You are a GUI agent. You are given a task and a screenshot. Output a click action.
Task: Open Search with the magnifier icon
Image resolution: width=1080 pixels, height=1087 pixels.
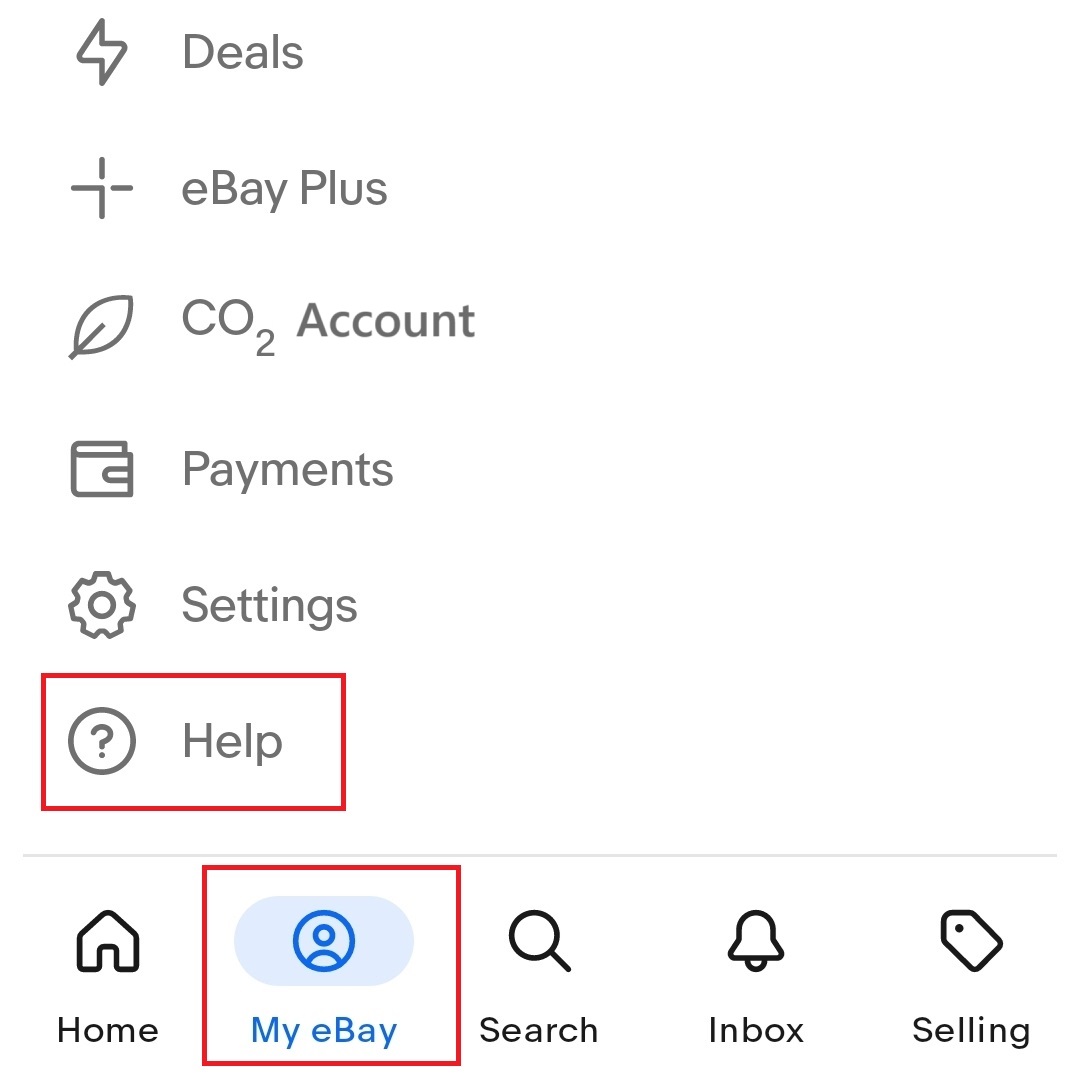[538, 940]
